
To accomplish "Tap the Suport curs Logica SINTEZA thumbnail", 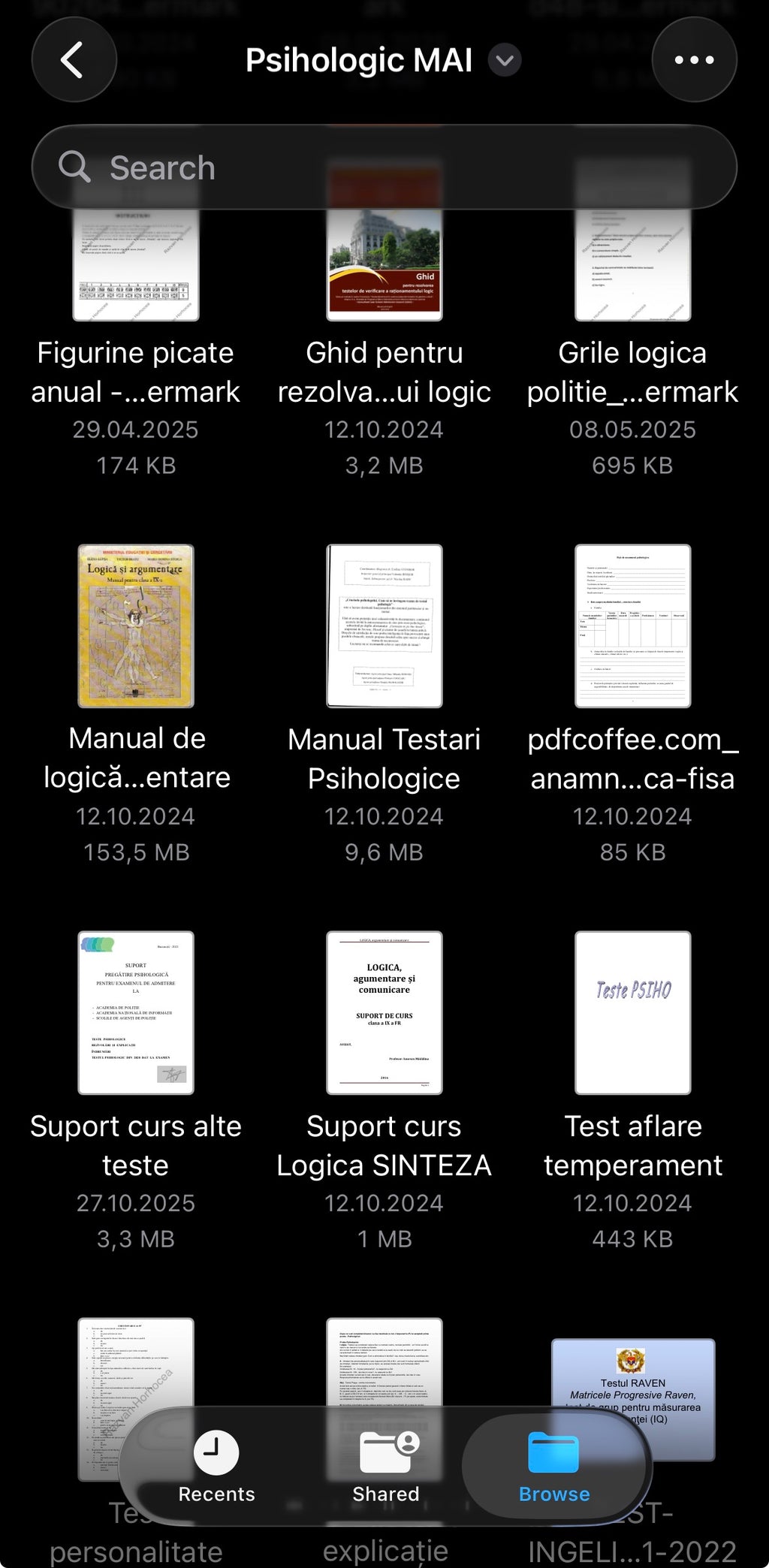I will point(384,1012).
